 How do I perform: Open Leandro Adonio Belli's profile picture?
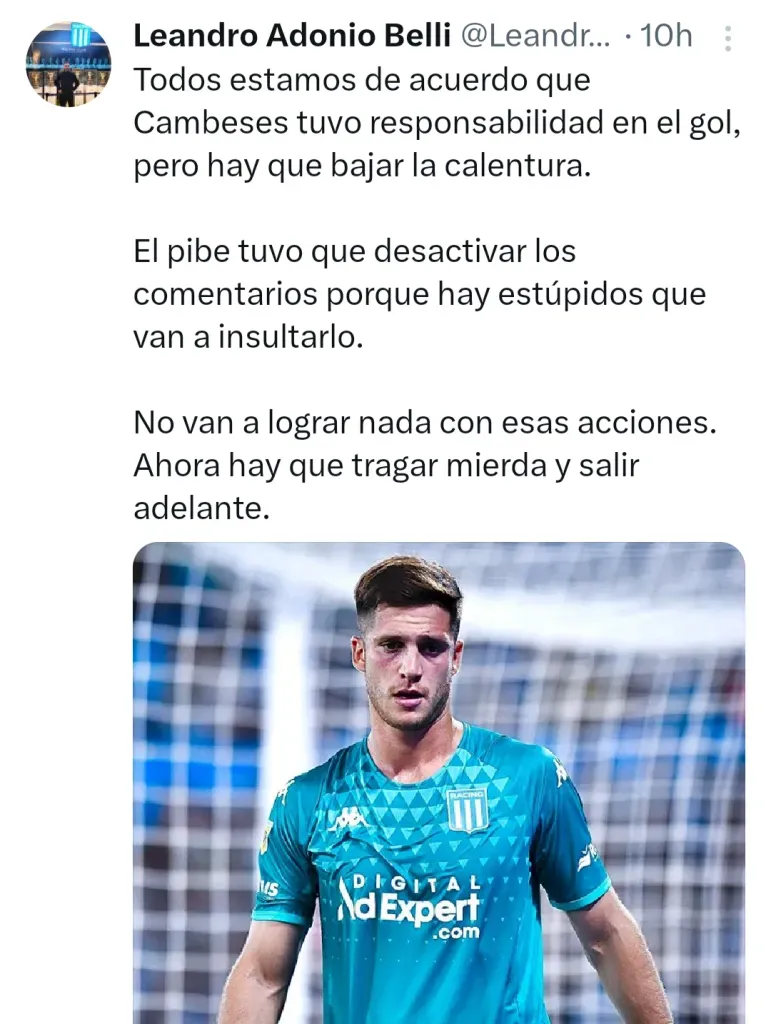coord(68,65)
